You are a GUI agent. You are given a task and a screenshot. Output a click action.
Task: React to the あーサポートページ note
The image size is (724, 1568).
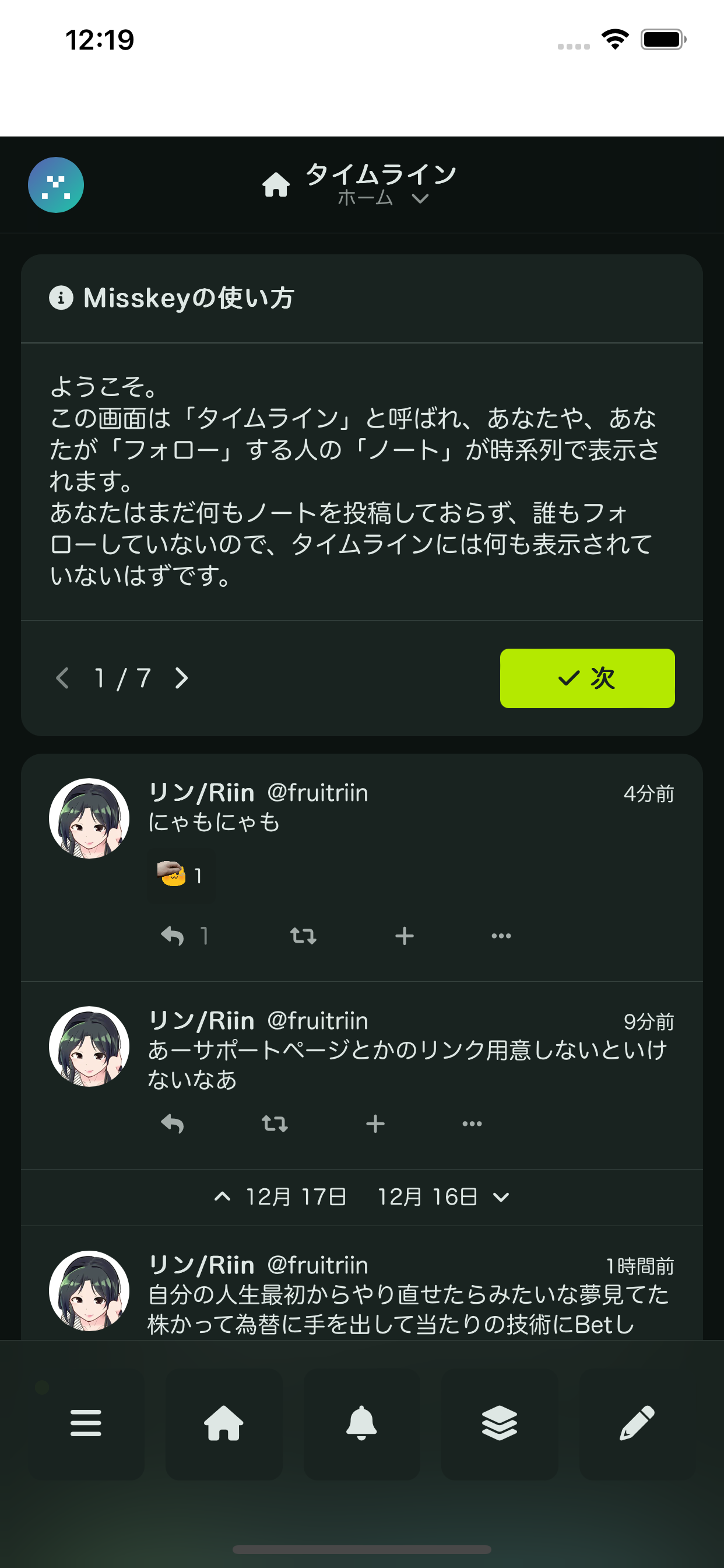point(375,1123)
